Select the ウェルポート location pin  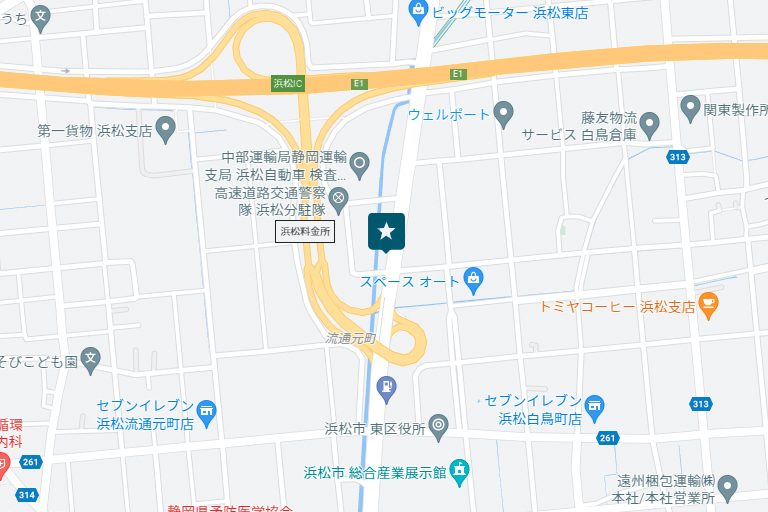(x=504, y=113)
